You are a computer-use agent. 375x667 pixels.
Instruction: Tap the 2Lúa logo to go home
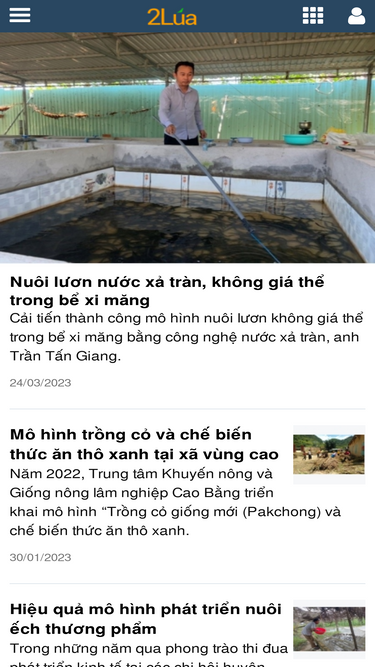click(x=172, y=17)
